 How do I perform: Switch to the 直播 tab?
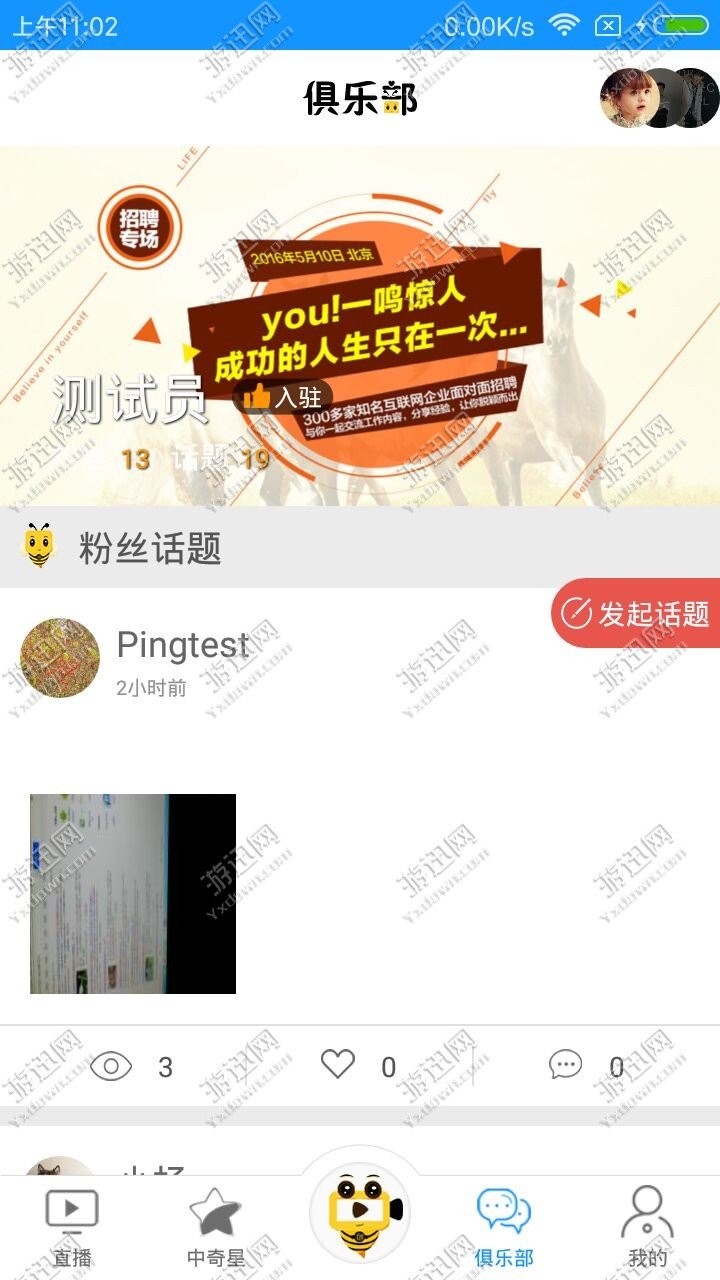72,1227
